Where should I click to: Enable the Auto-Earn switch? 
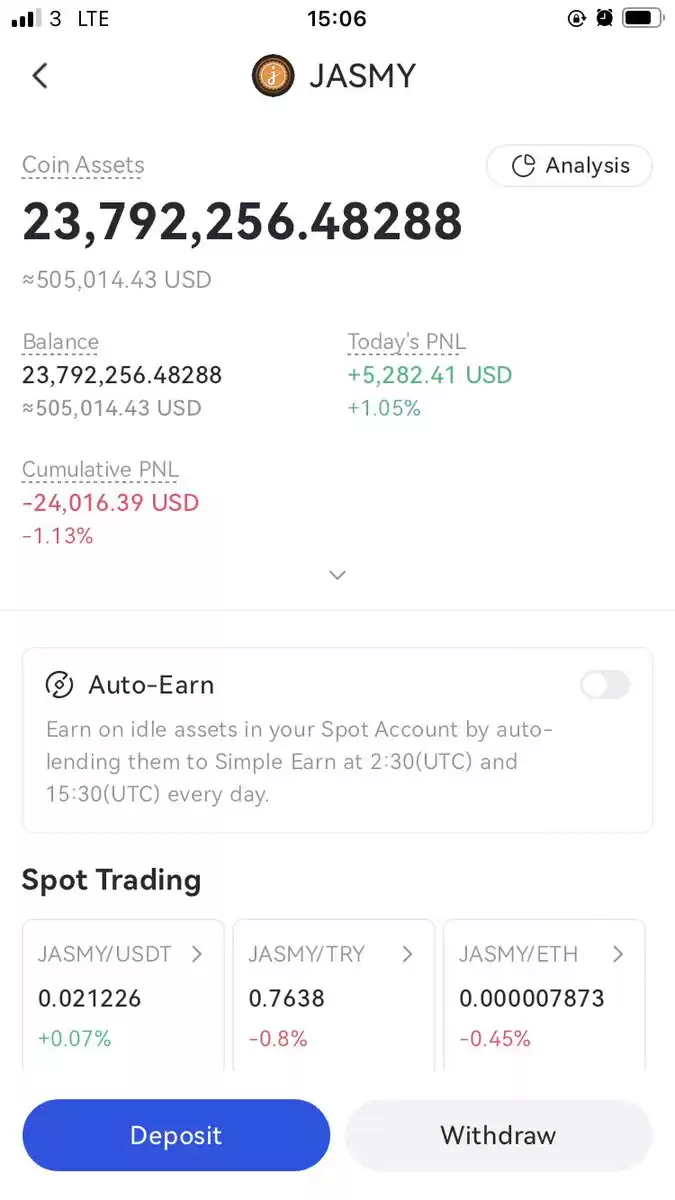(x=605, y=685)
